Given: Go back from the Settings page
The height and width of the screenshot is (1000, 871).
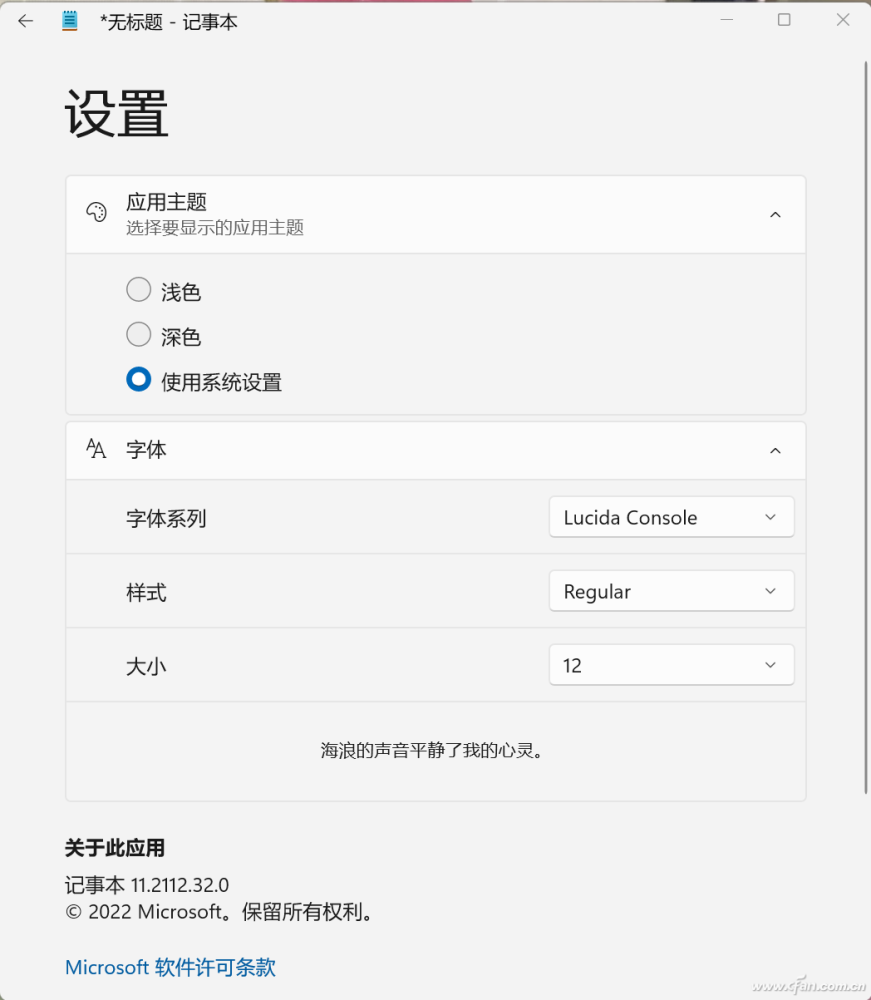Looking at the screenshot, I should (x=26, y=21).
